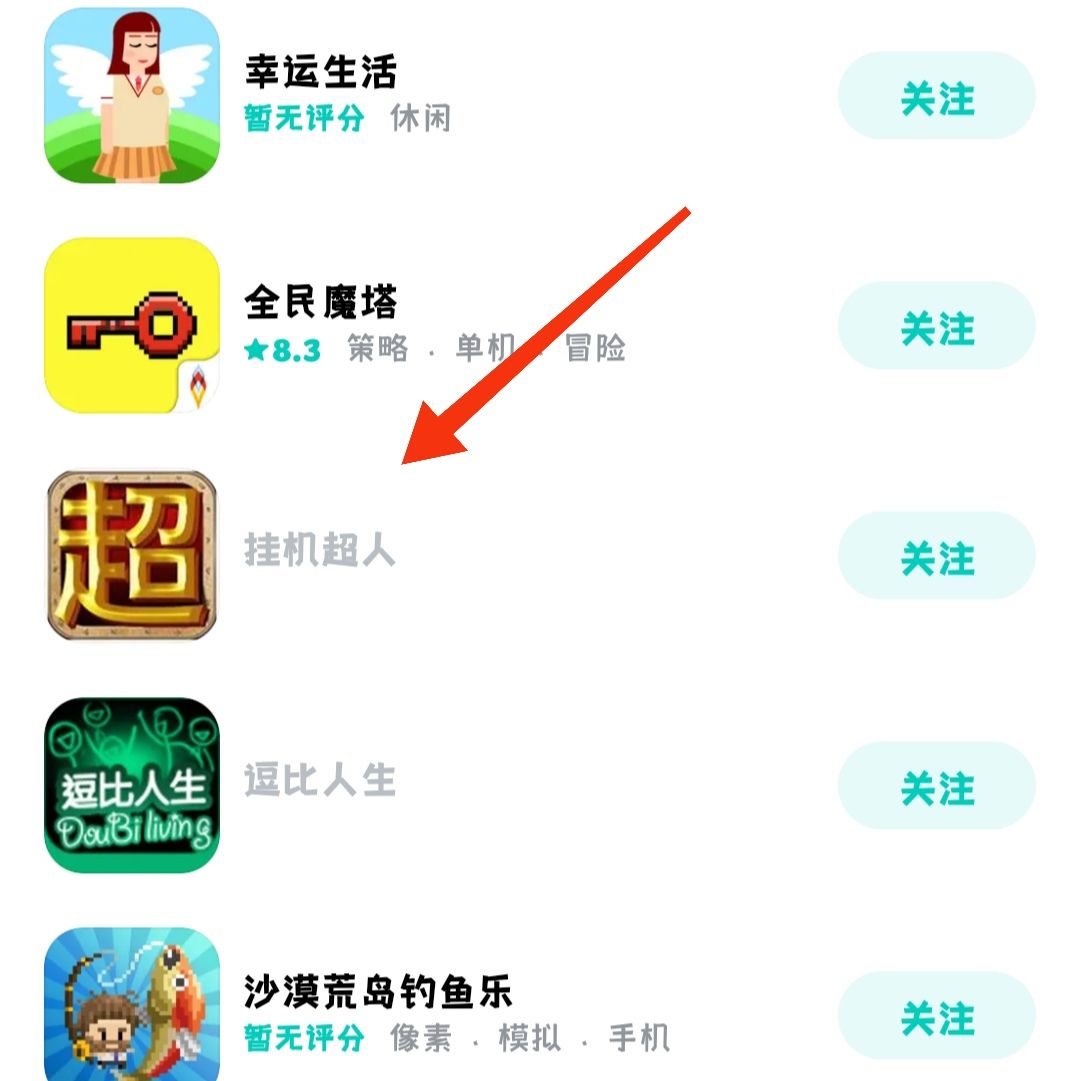Click the star rating icon next to 8.3

click(x=256, y=348)
